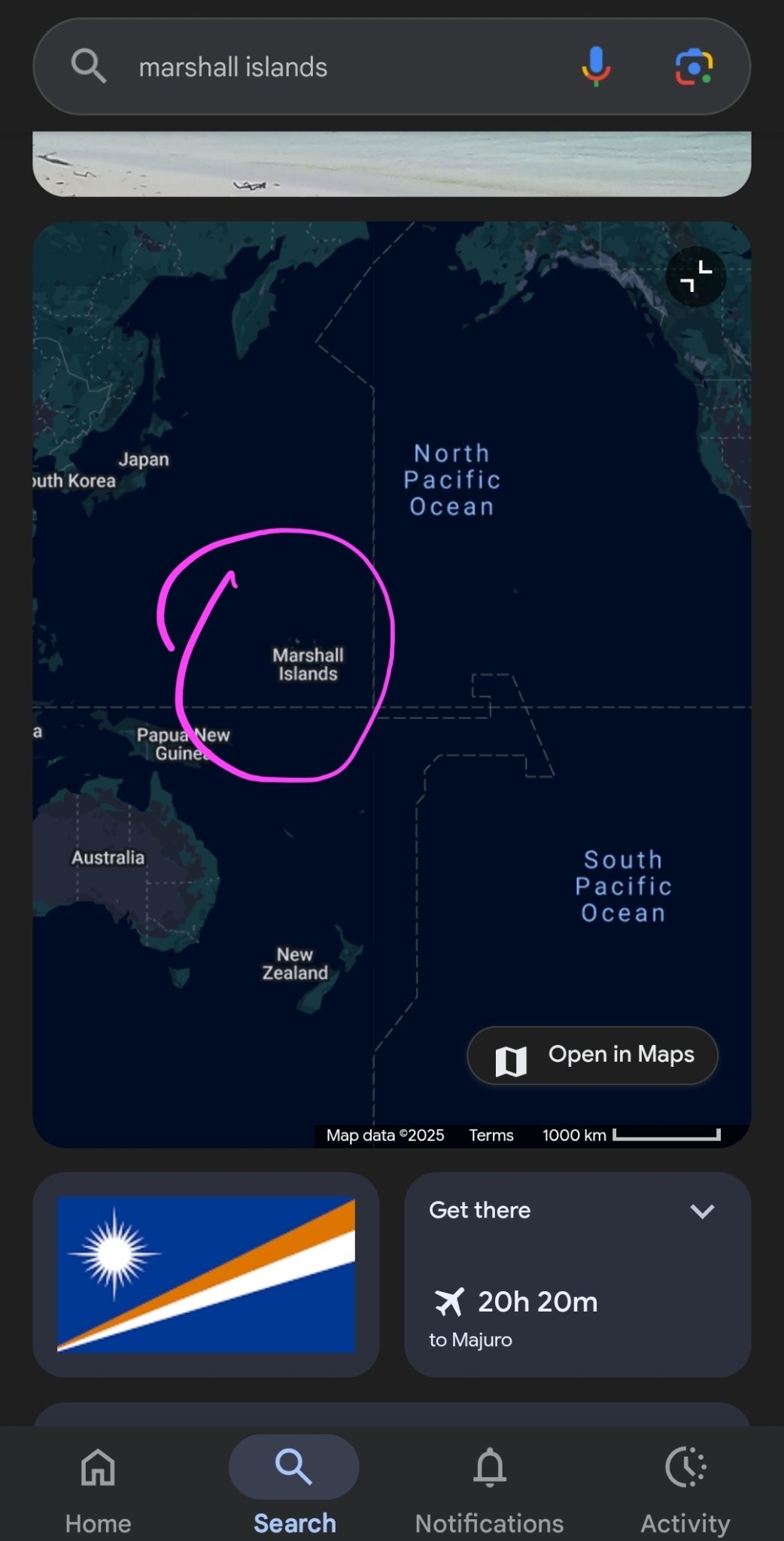Open the Marshall Islands flag card
The width and height of the screenshot is (784, 1541).
206,1275
